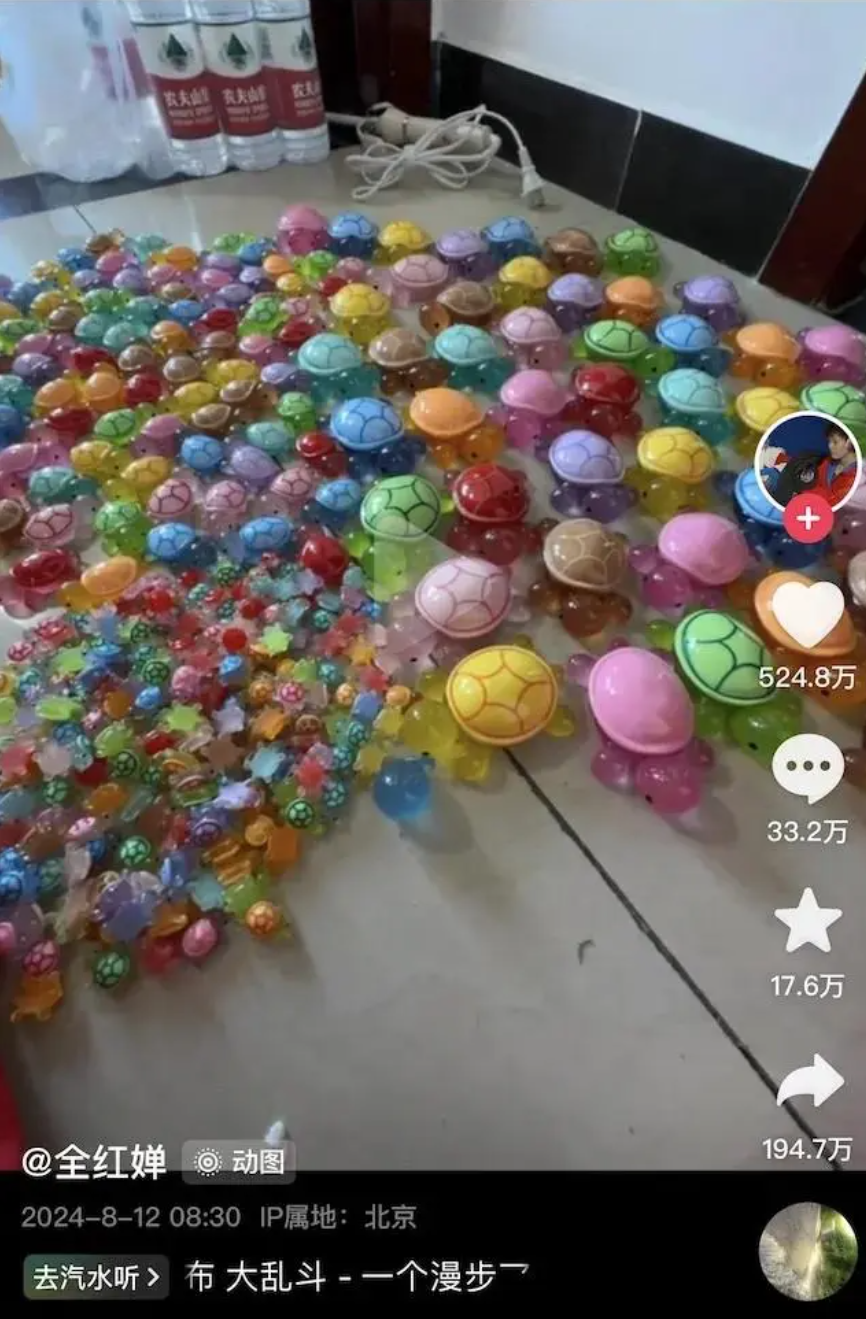Screen dimensions: 866x1319
Task: Follow the creator via the plus button
Action: [808, 519]
